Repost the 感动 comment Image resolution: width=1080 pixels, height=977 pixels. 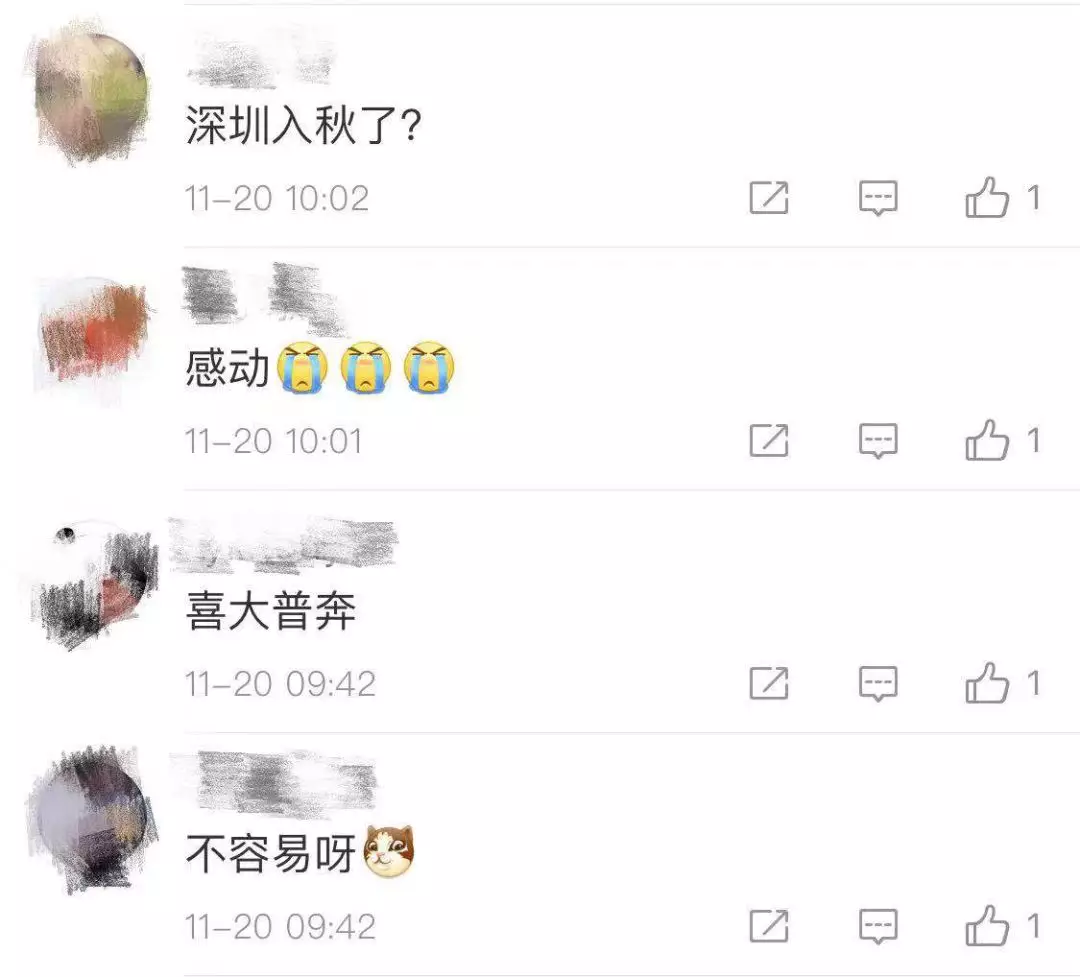[769, 441]
